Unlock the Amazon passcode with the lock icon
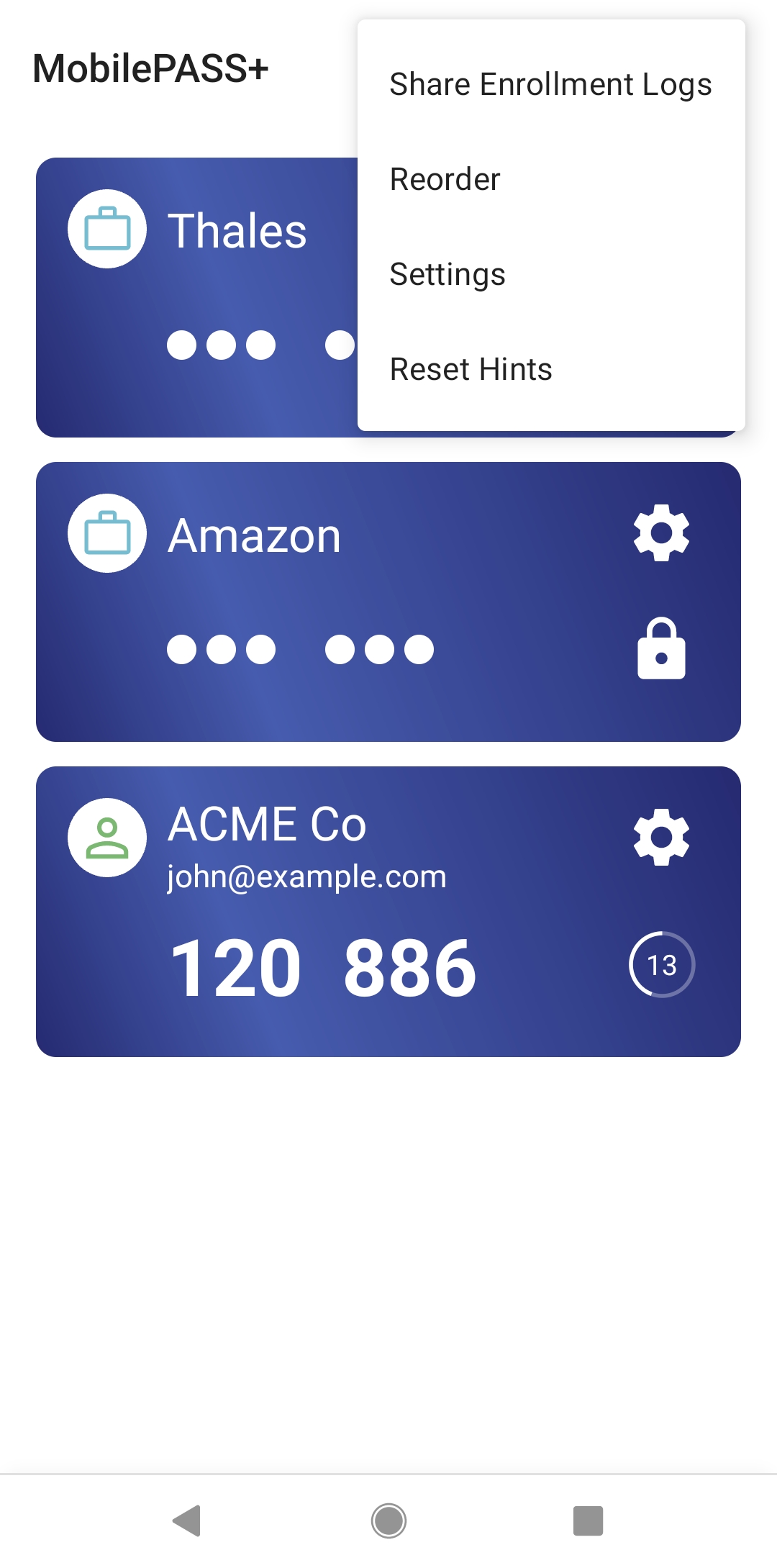This screenshot has width=777, height=1568. 661,648
